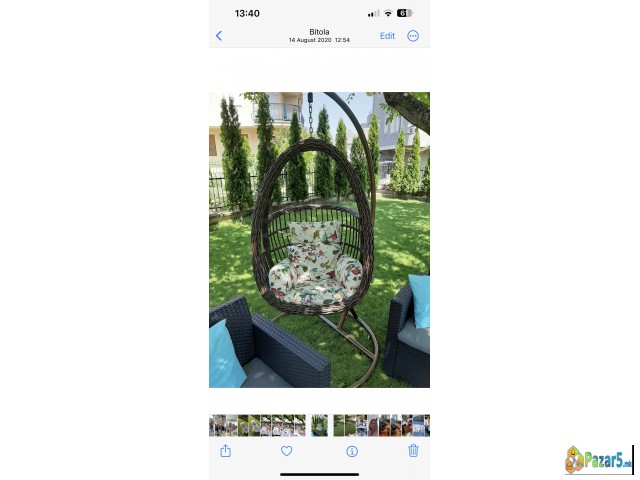Delete this photo with the trash icon
The image size is (640, 480).
[413, 451]
